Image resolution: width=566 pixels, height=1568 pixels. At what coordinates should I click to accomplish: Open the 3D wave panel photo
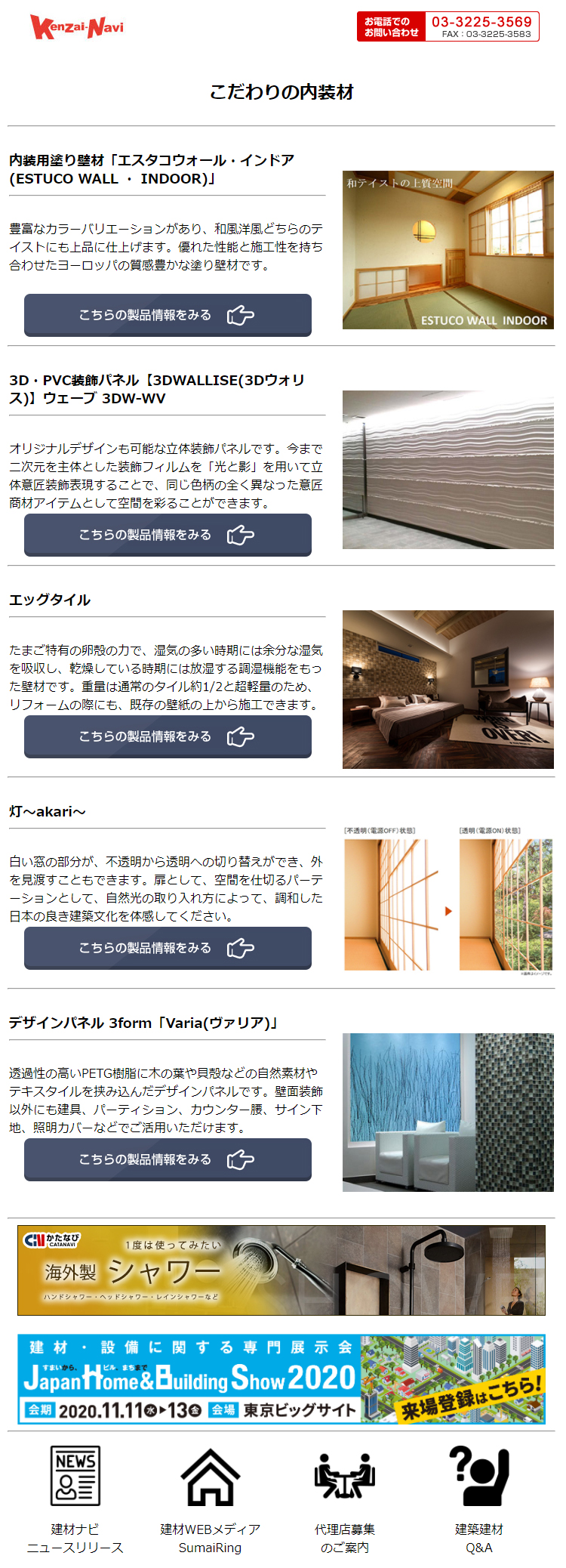coord(448,470)
